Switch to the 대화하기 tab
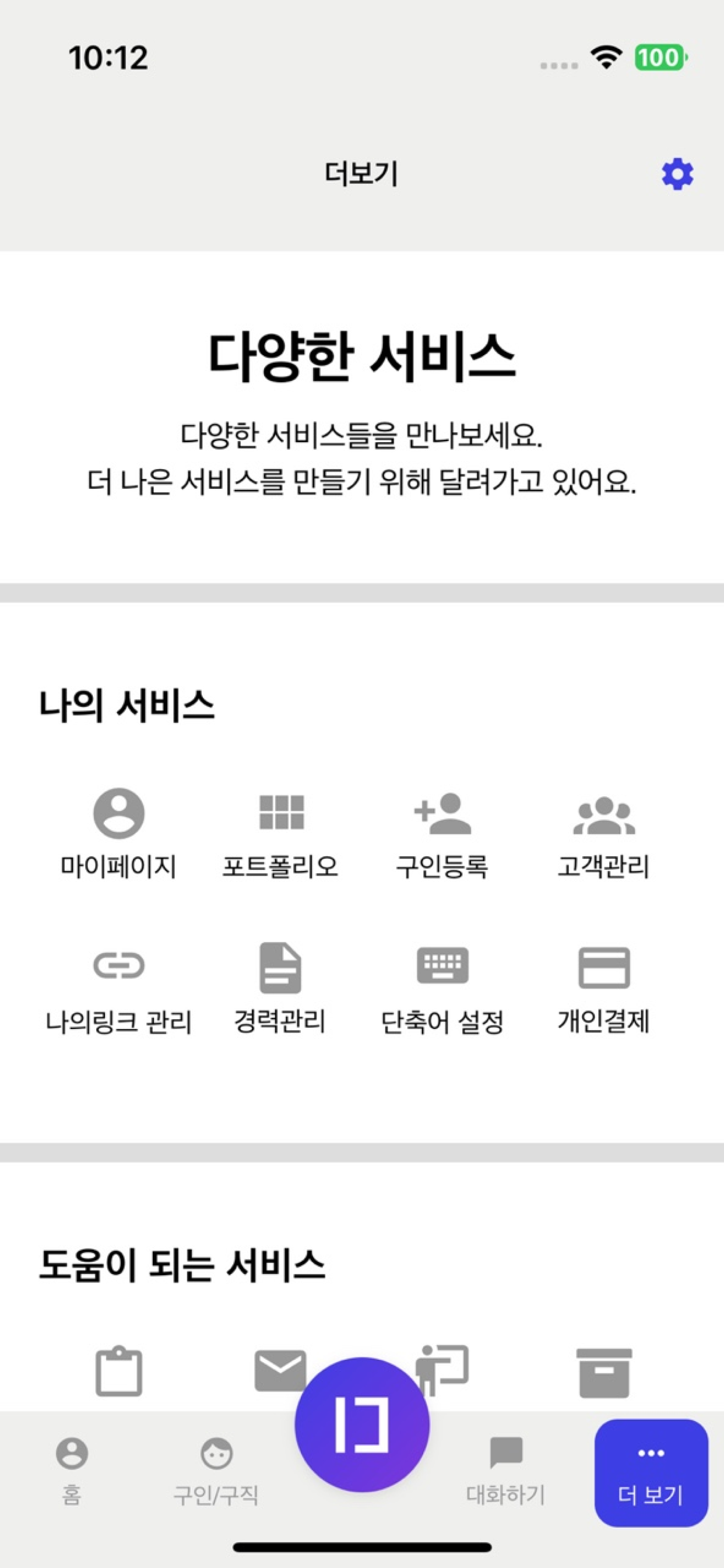The width and height of the screenshot is (724, 1568). pos(505,1469)
